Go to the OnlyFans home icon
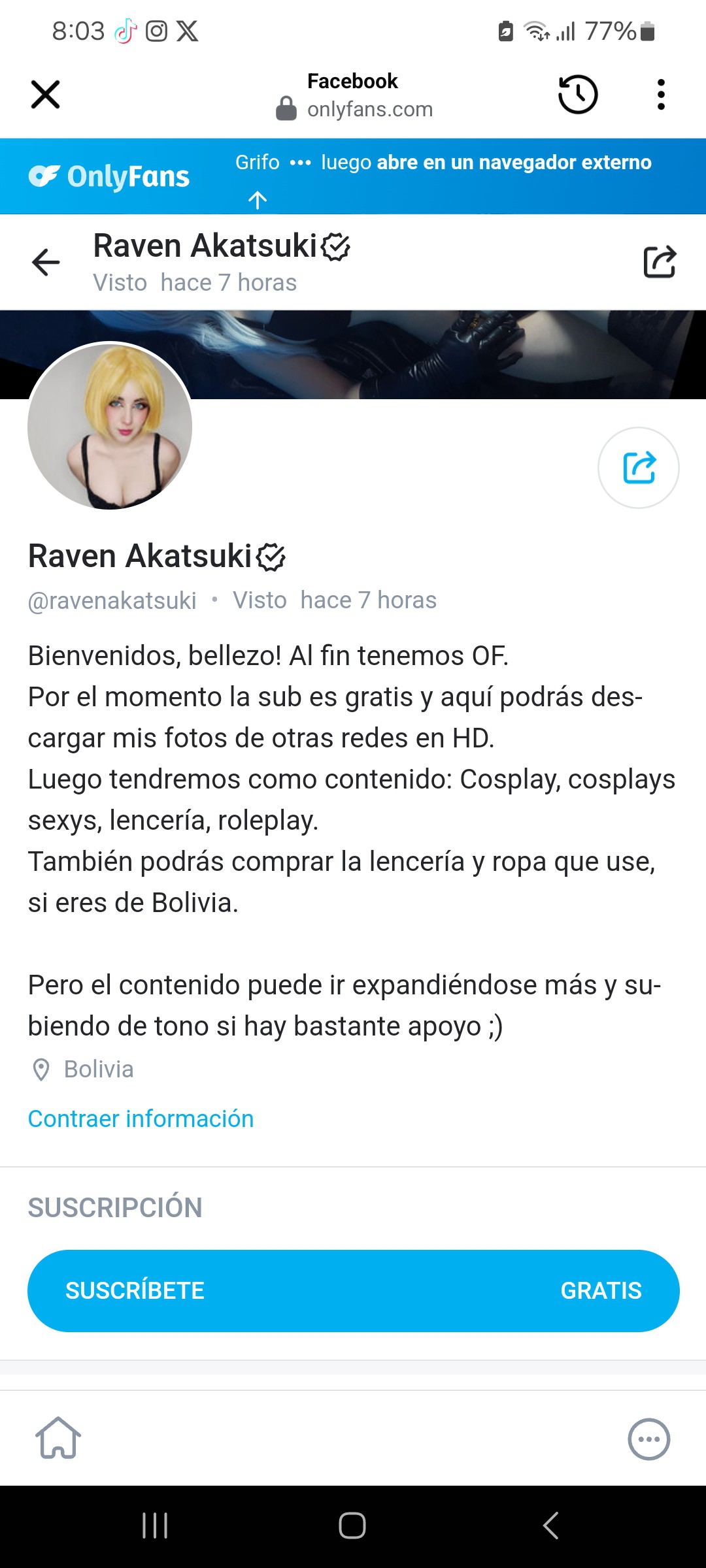The image size is (706, 1568). coord(58,1438)
